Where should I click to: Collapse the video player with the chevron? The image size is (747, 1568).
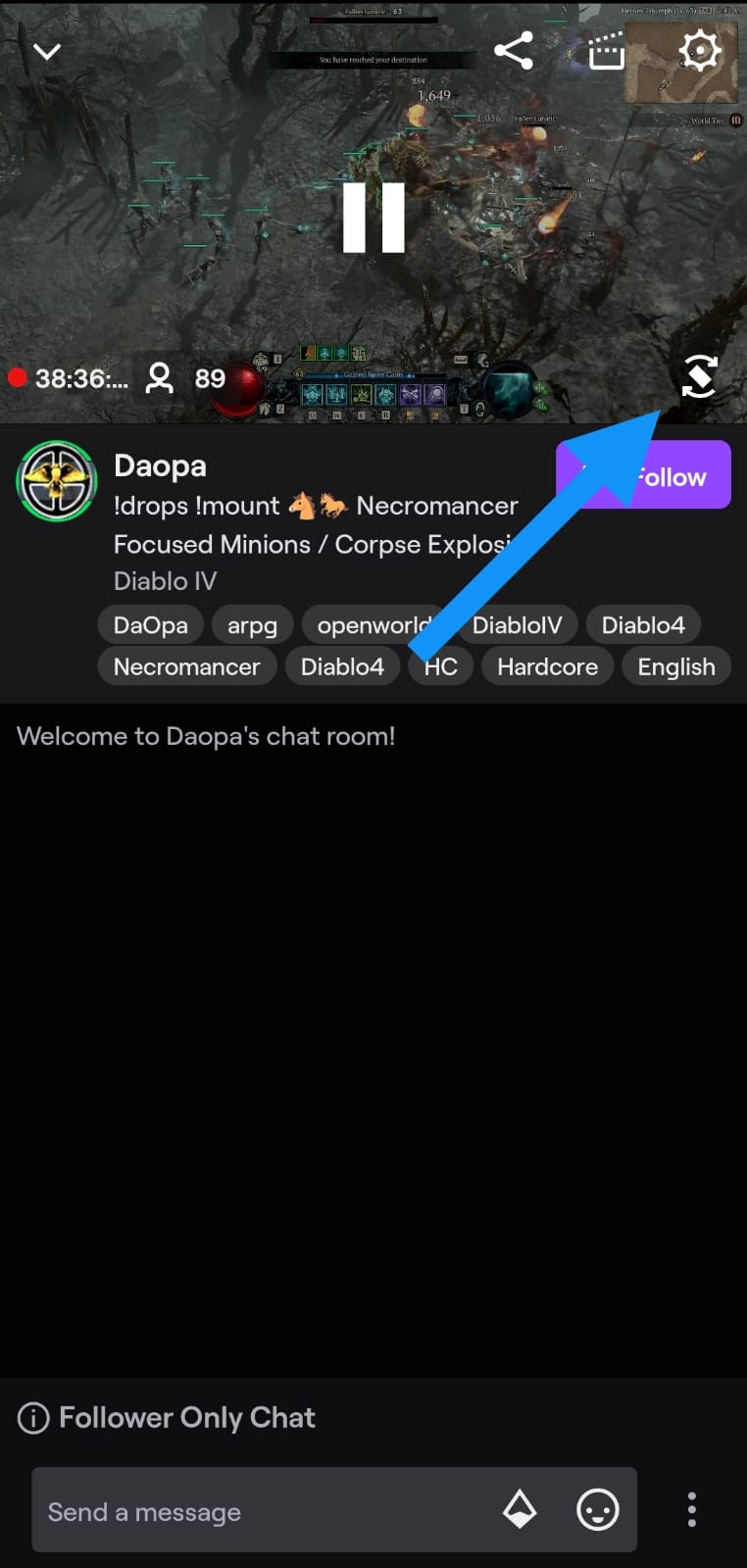point(46,50)
